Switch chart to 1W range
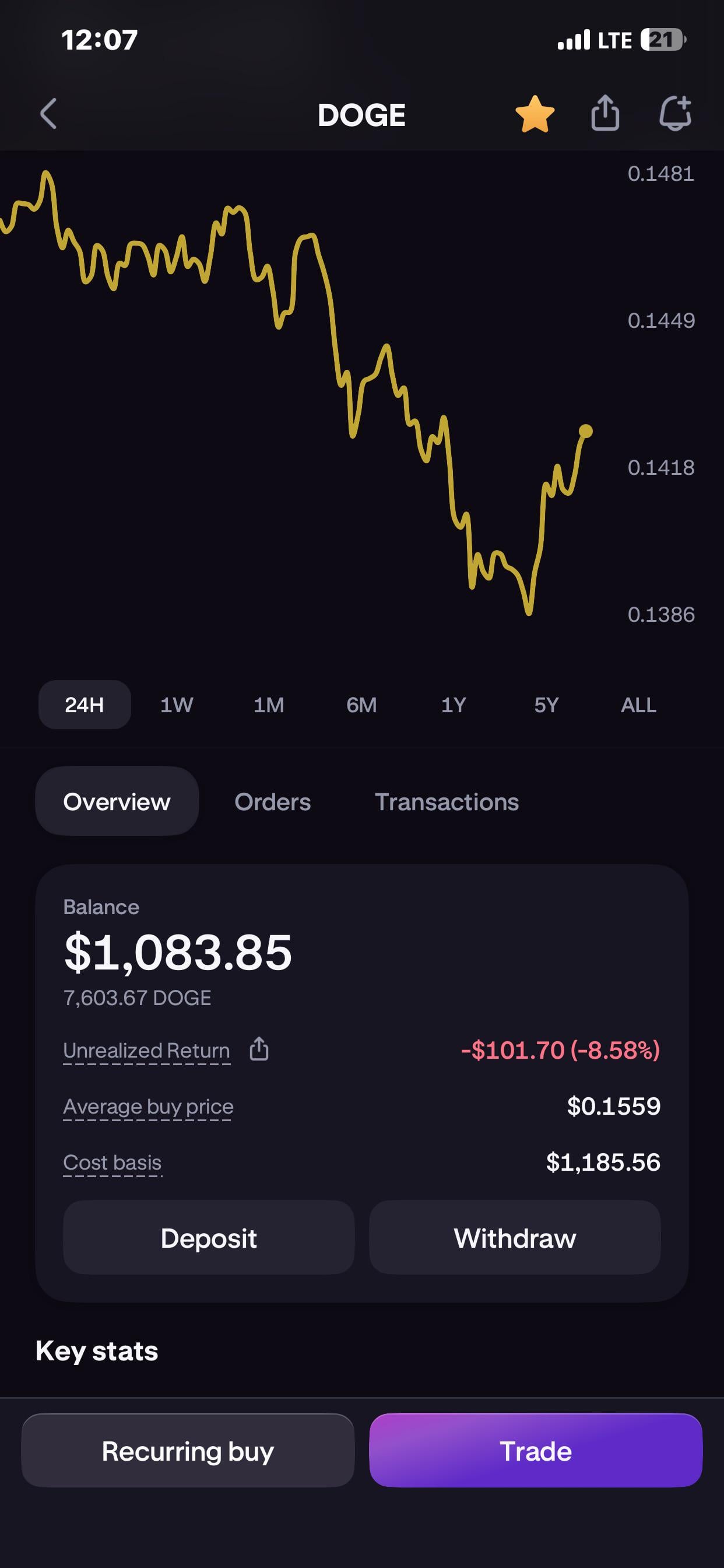724x1568 pixels. (177, 705)
